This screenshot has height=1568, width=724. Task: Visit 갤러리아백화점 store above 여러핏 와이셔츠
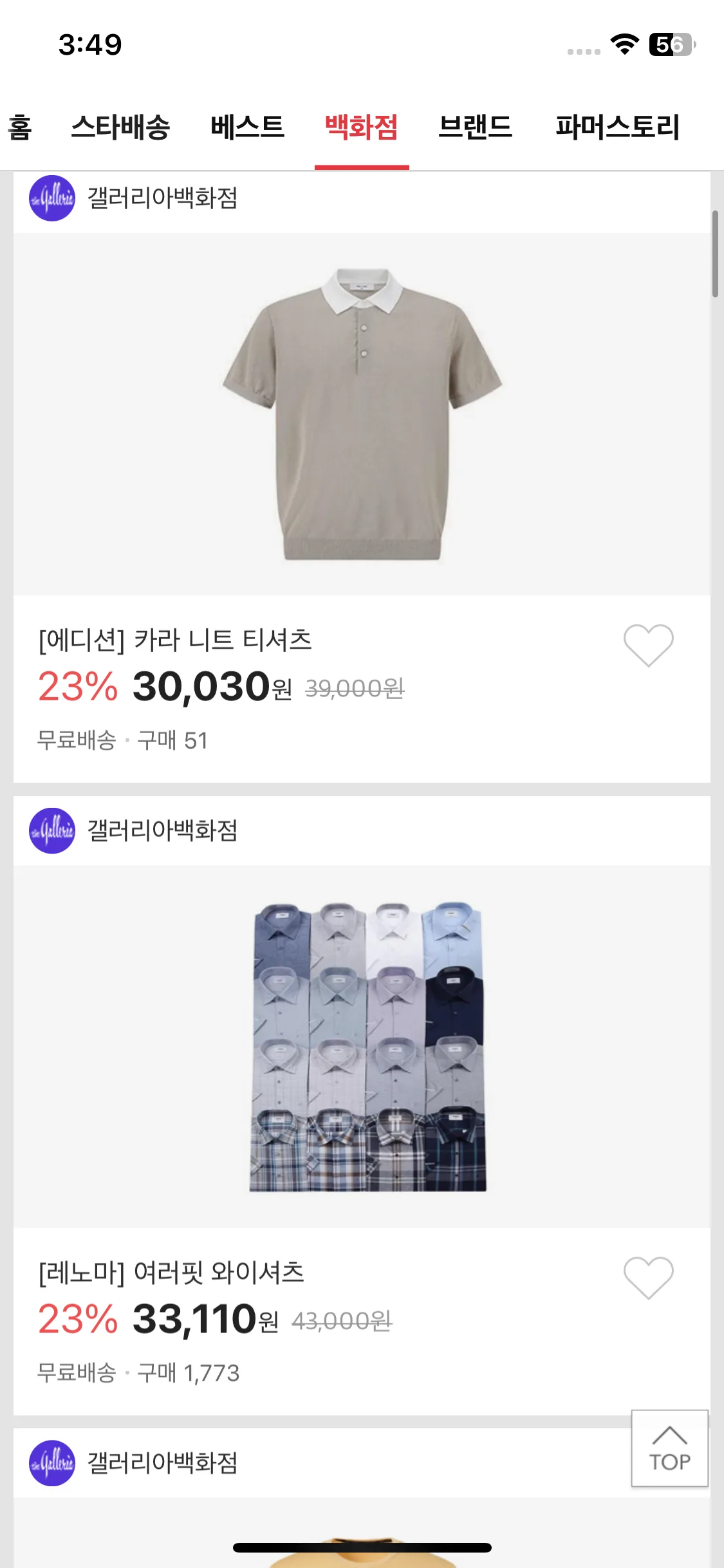(134, 830)
